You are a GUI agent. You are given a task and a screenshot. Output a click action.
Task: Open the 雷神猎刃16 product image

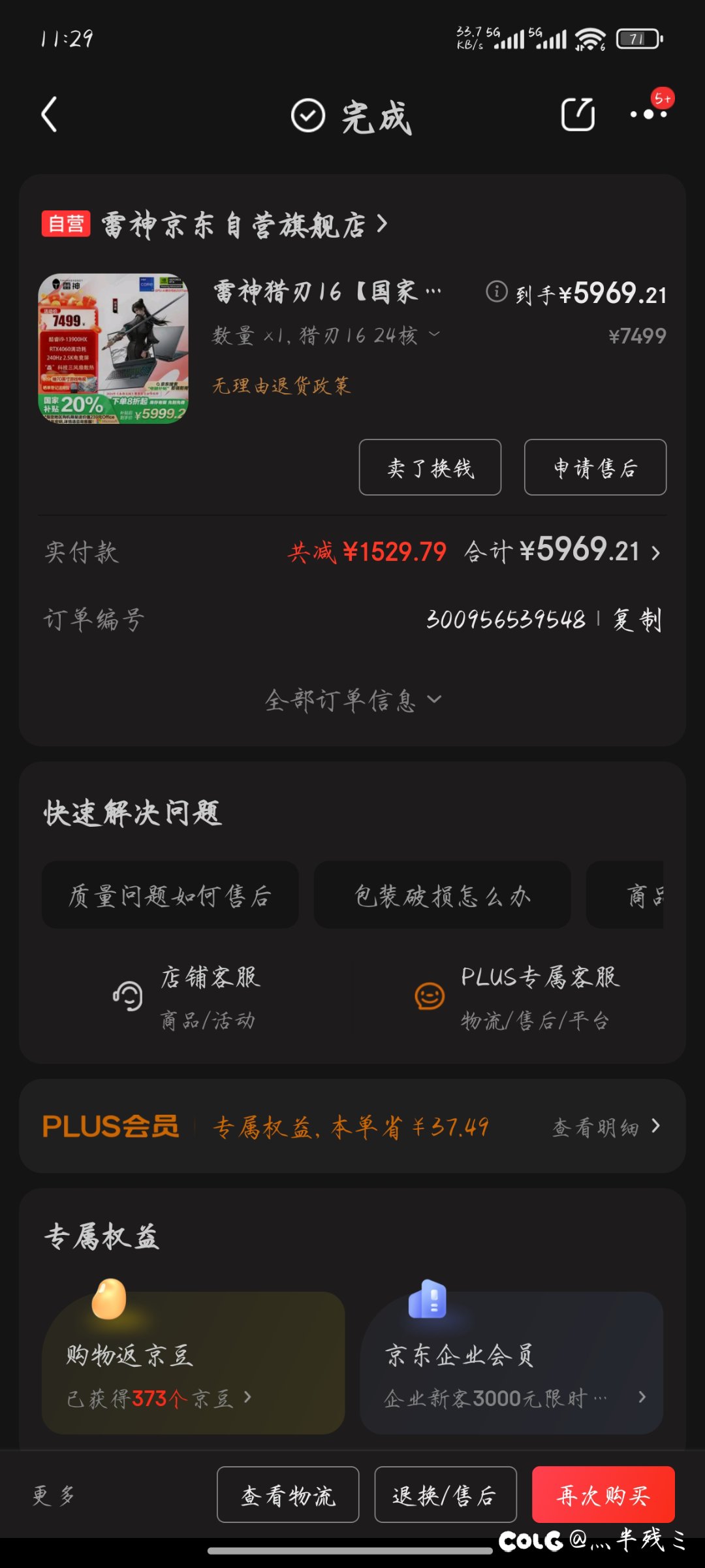pyautogui.click(x=113, y=349)
